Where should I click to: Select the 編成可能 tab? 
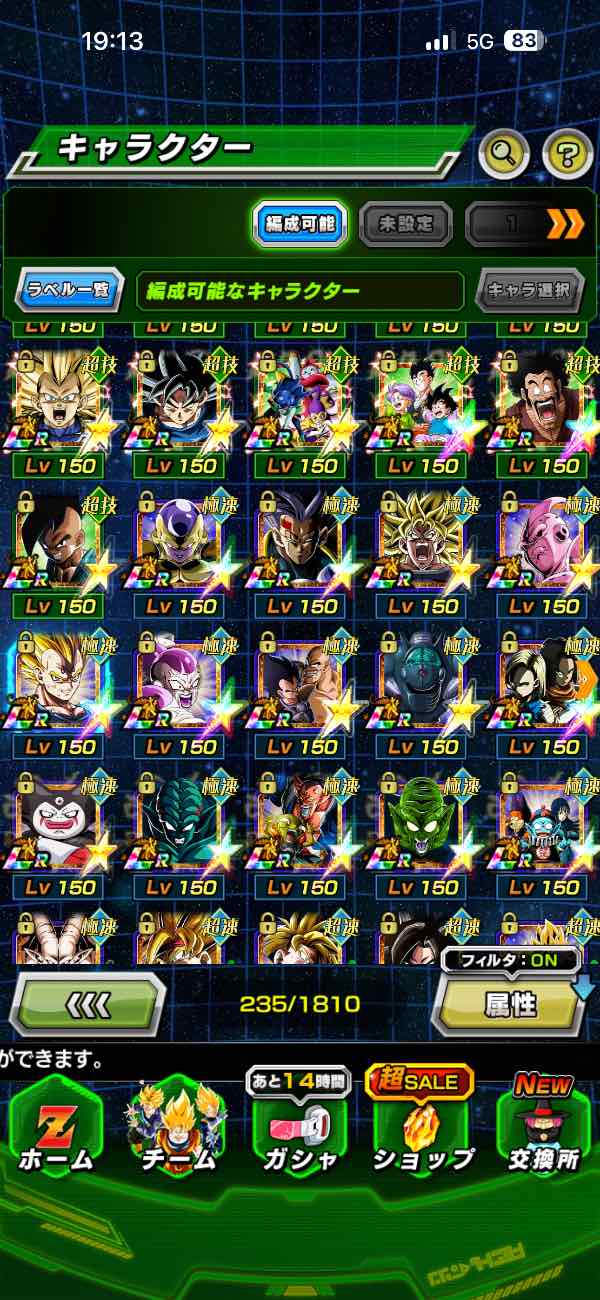(x=300, y=224)
